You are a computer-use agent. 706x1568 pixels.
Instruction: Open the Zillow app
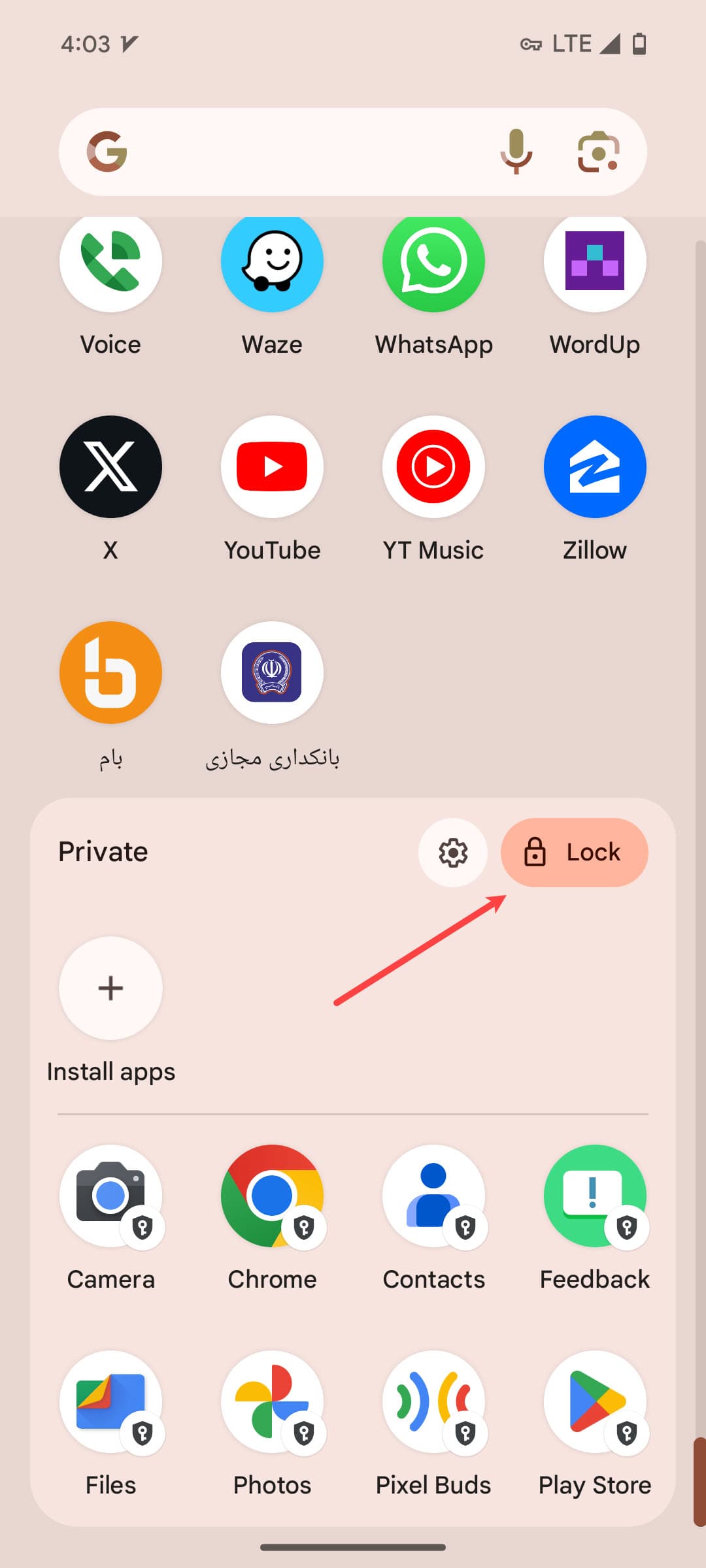coord(595,466)
